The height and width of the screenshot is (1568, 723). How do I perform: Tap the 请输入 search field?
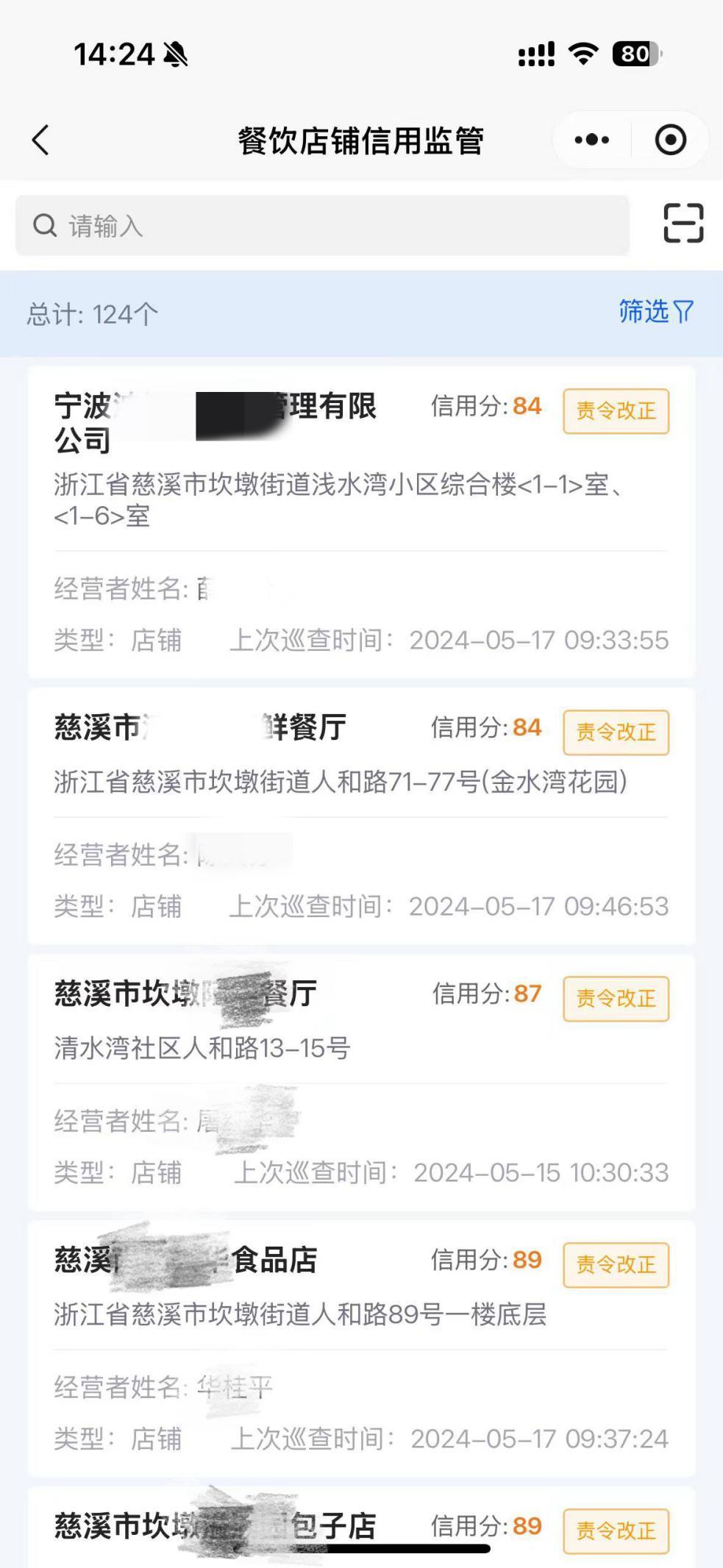(x=322, y=226)
